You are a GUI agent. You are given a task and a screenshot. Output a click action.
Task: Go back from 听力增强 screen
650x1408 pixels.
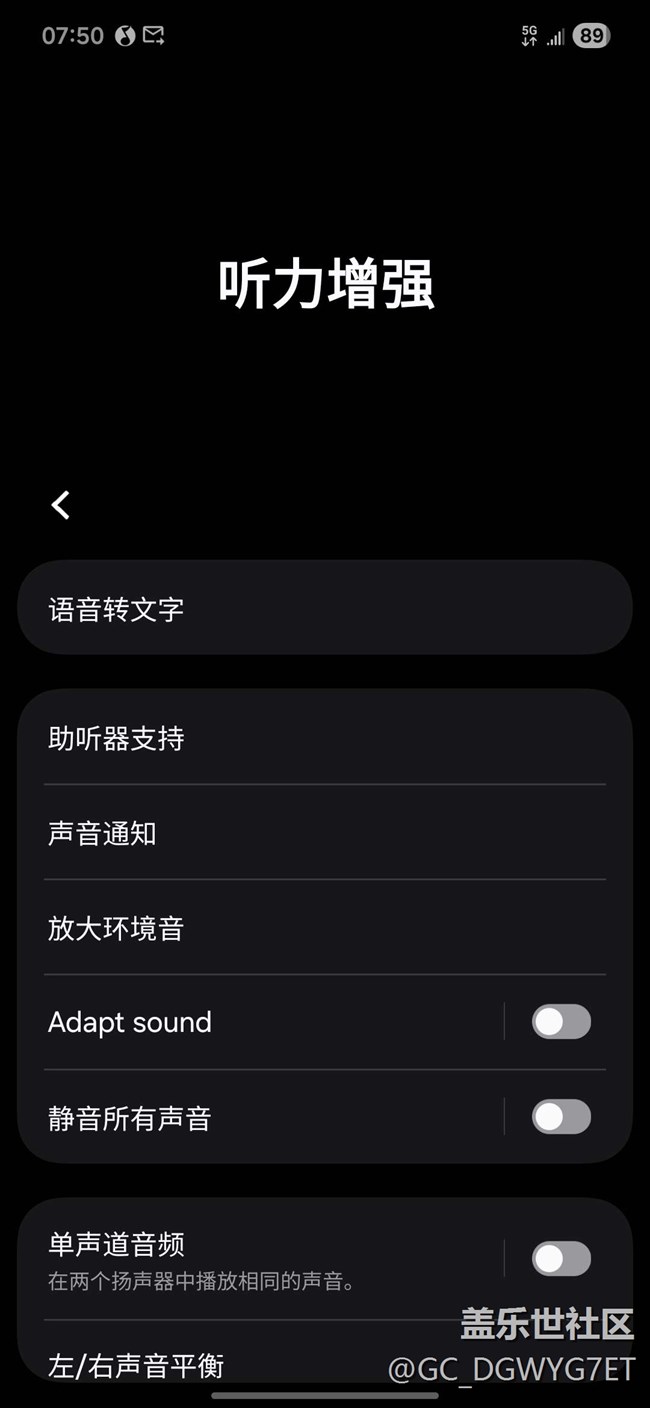click(x=61, y=505)
